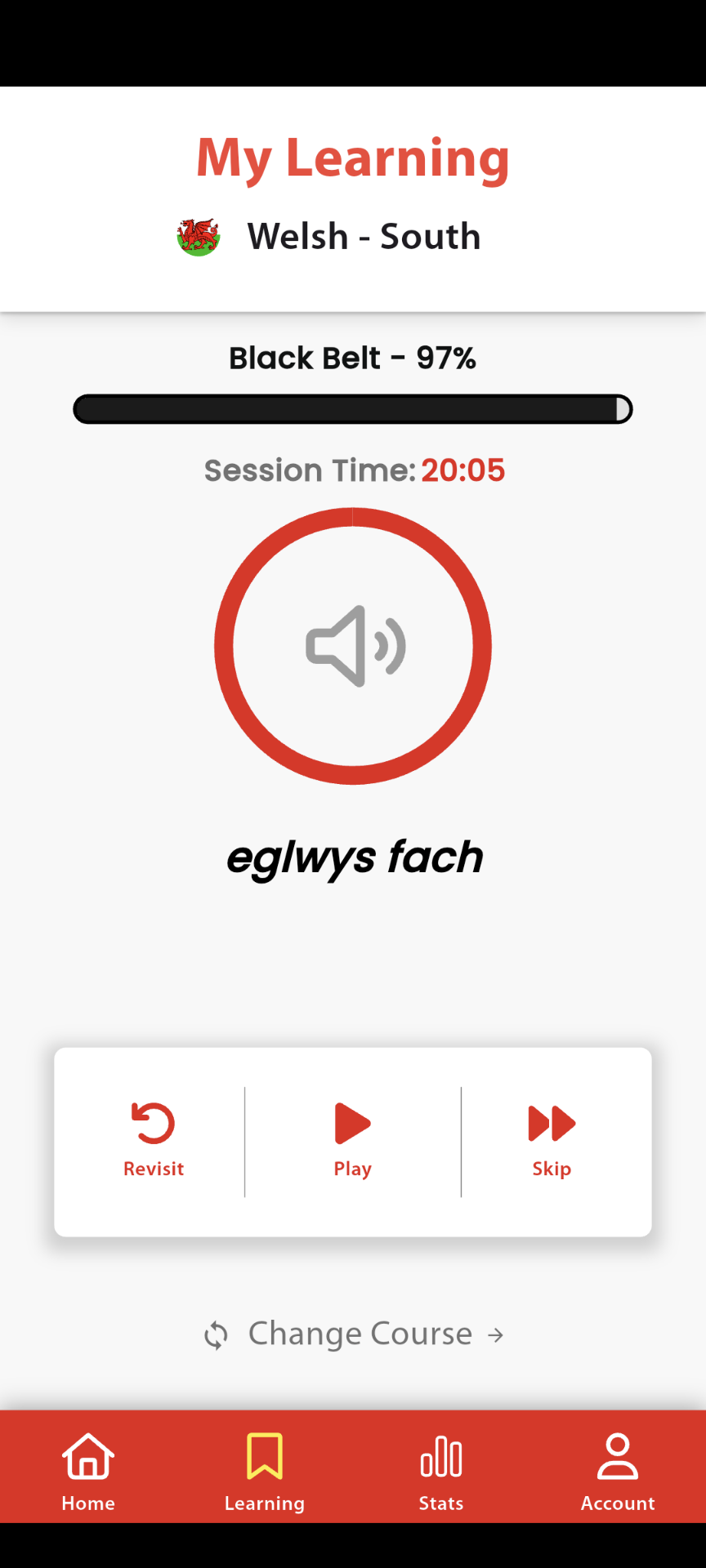Switch to the Stats tab
Image resolution: width=706 pixels, height=1568 pixels.
[x=441, y=1472]
